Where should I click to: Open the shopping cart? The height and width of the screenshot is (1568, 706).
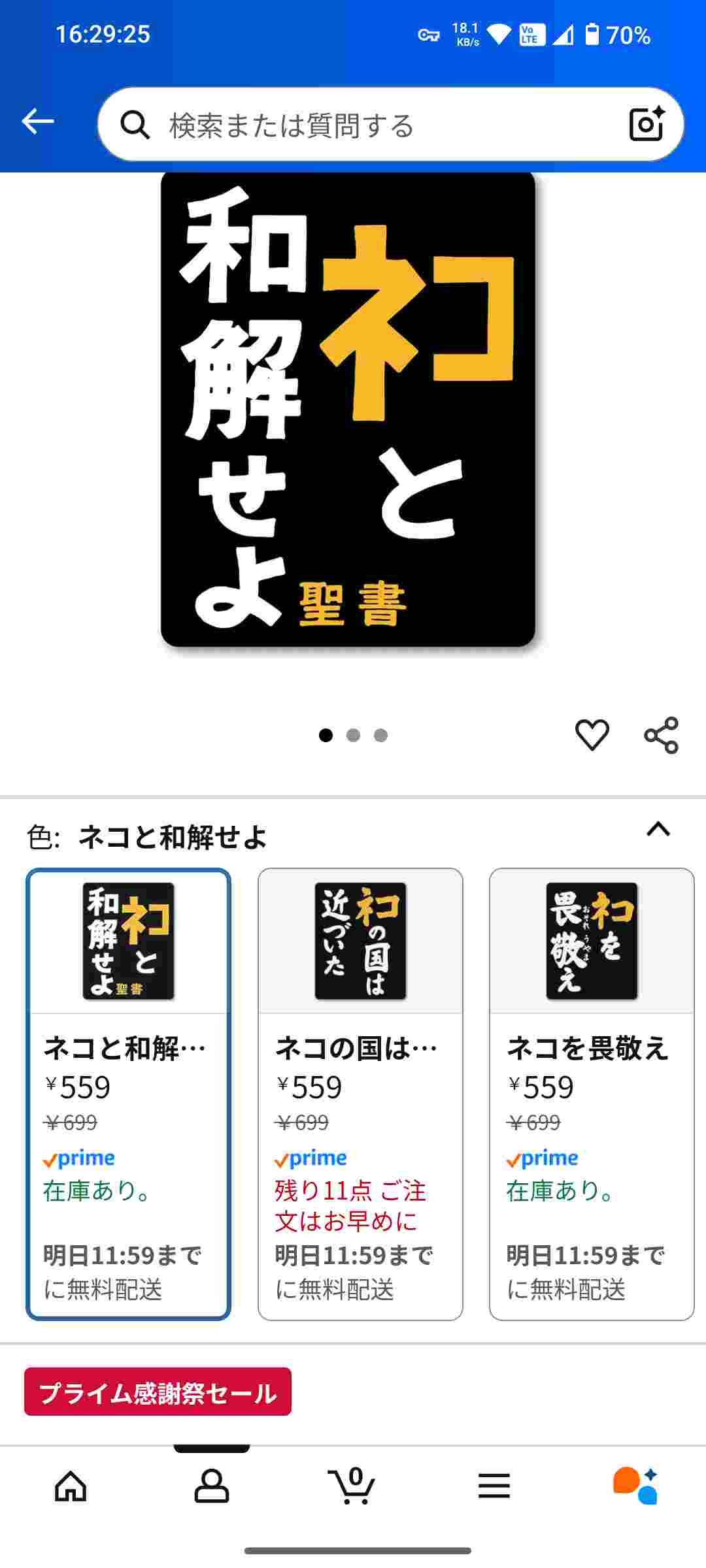[x=353, y=1487]
